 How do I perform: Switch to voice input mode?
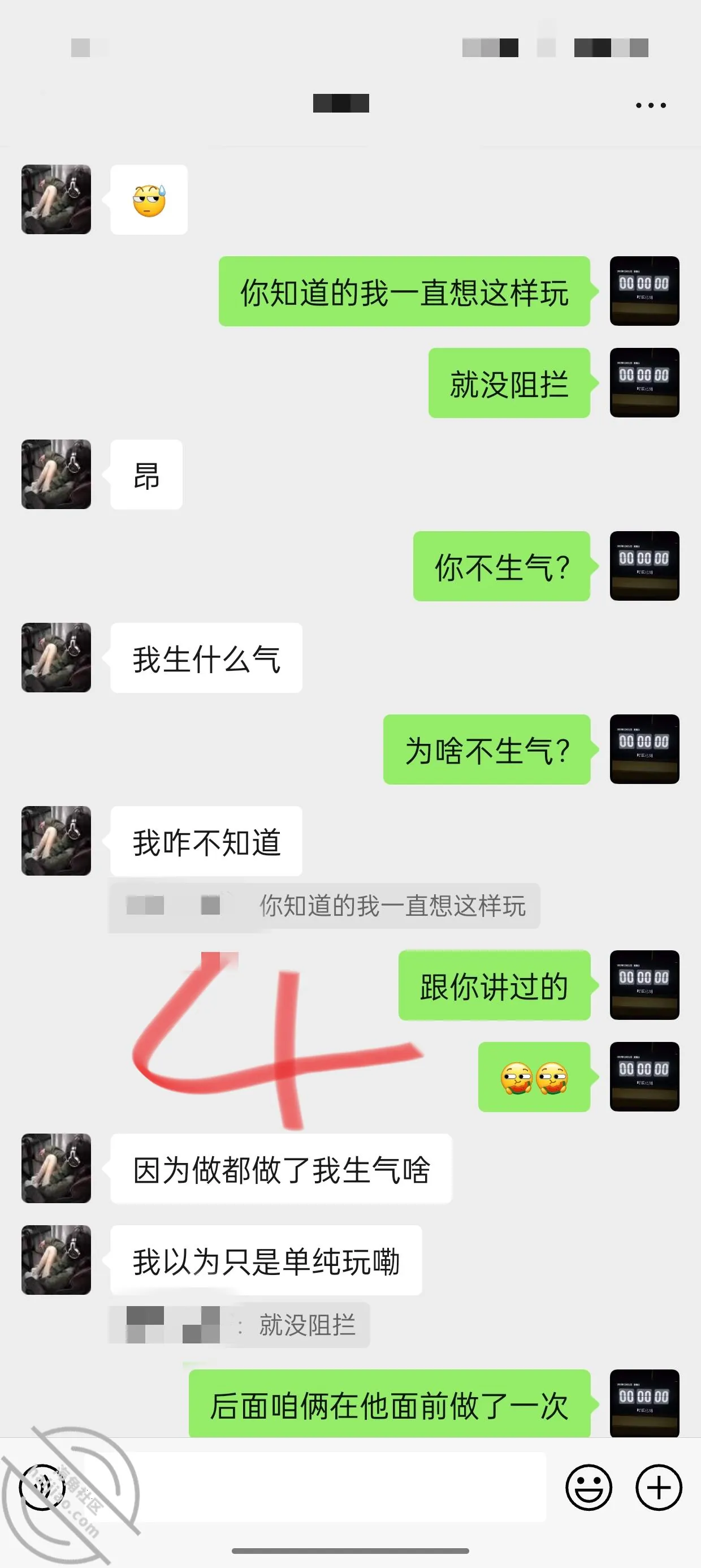(42, 1488)
